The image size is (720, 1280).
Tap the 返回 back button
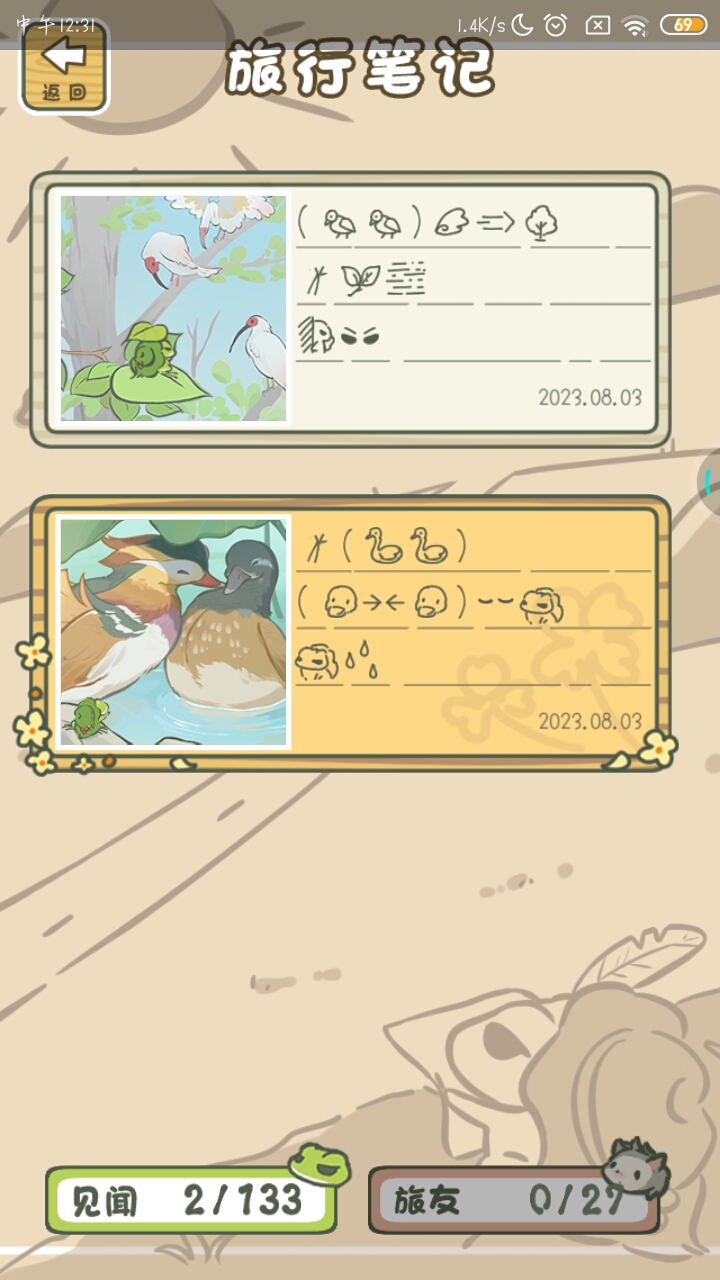[63, 68]
